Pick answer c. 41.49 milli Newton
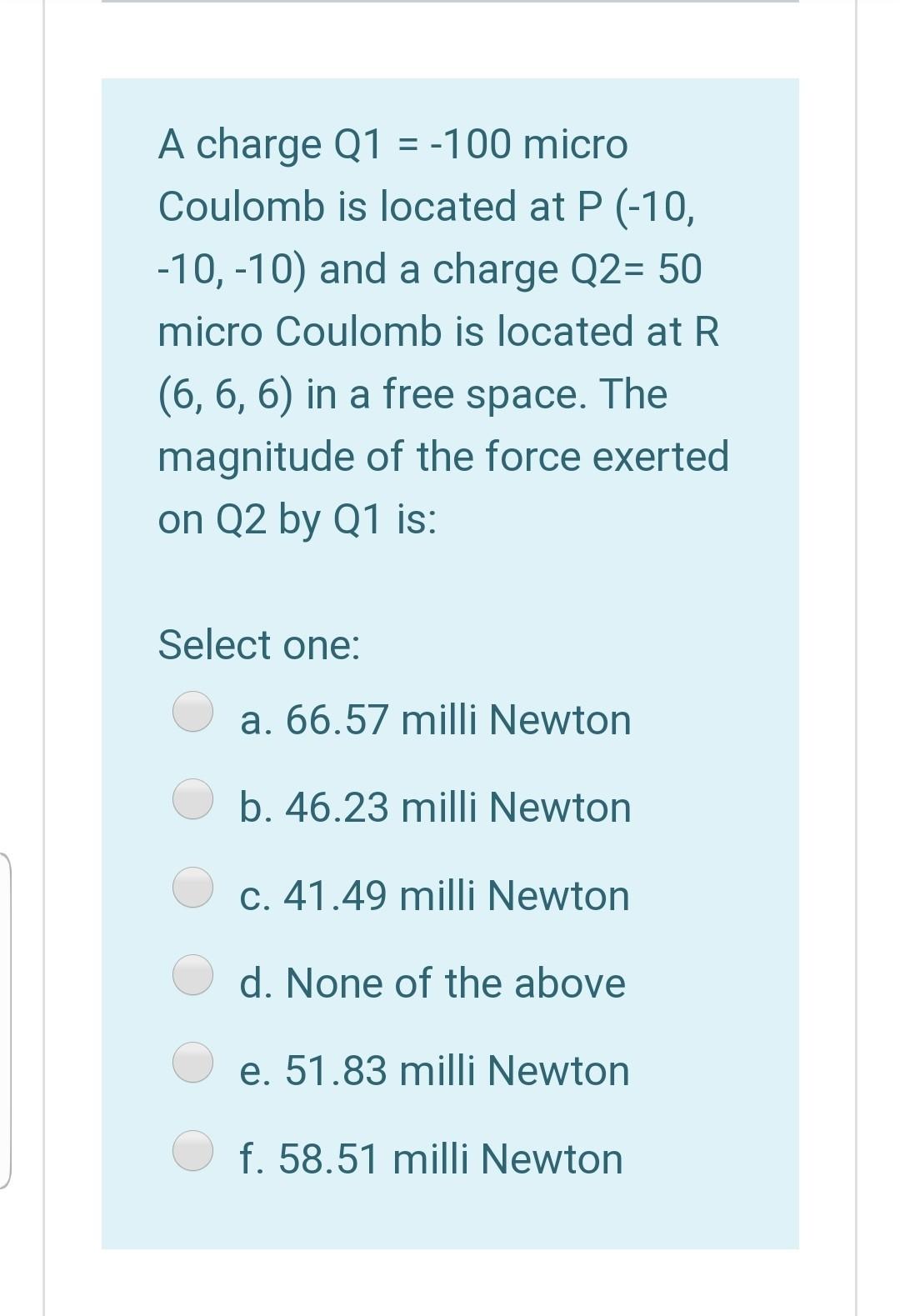 pyautogui.click(x=193, y=888)
